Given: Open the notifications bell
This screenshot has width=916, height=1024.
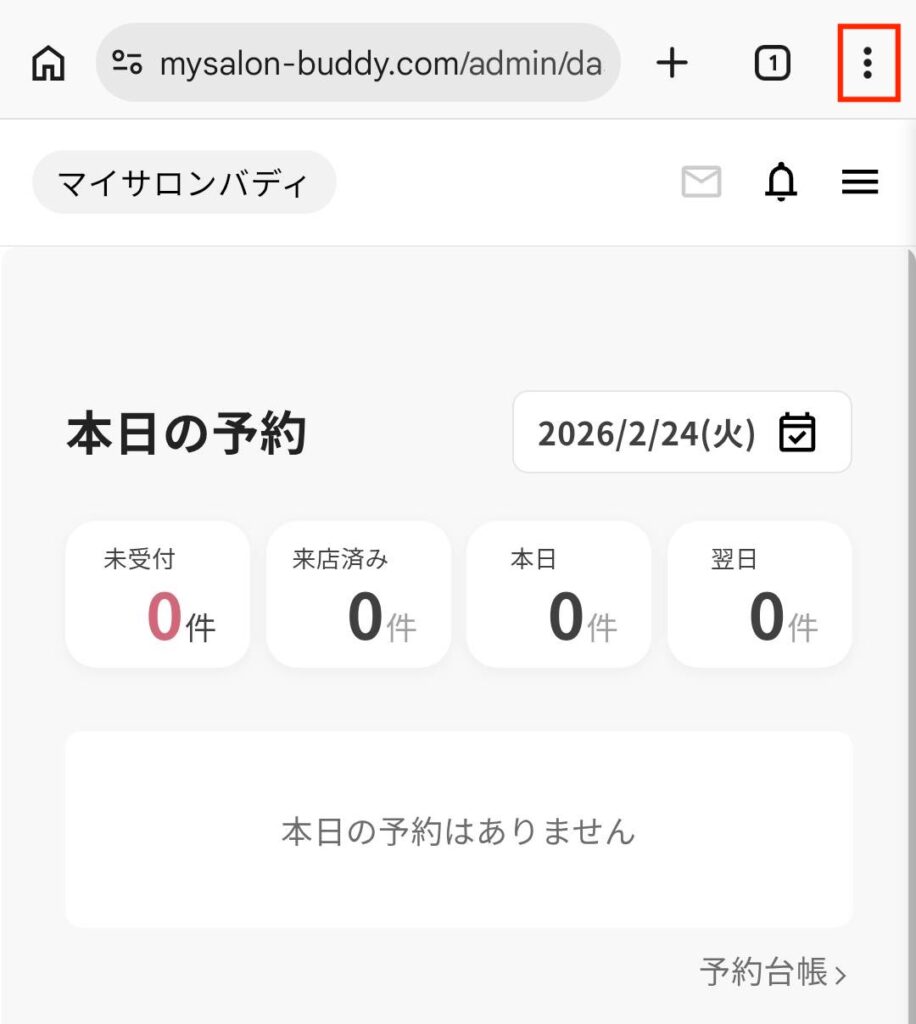Looking at the screenshot, I should point(781,182).
